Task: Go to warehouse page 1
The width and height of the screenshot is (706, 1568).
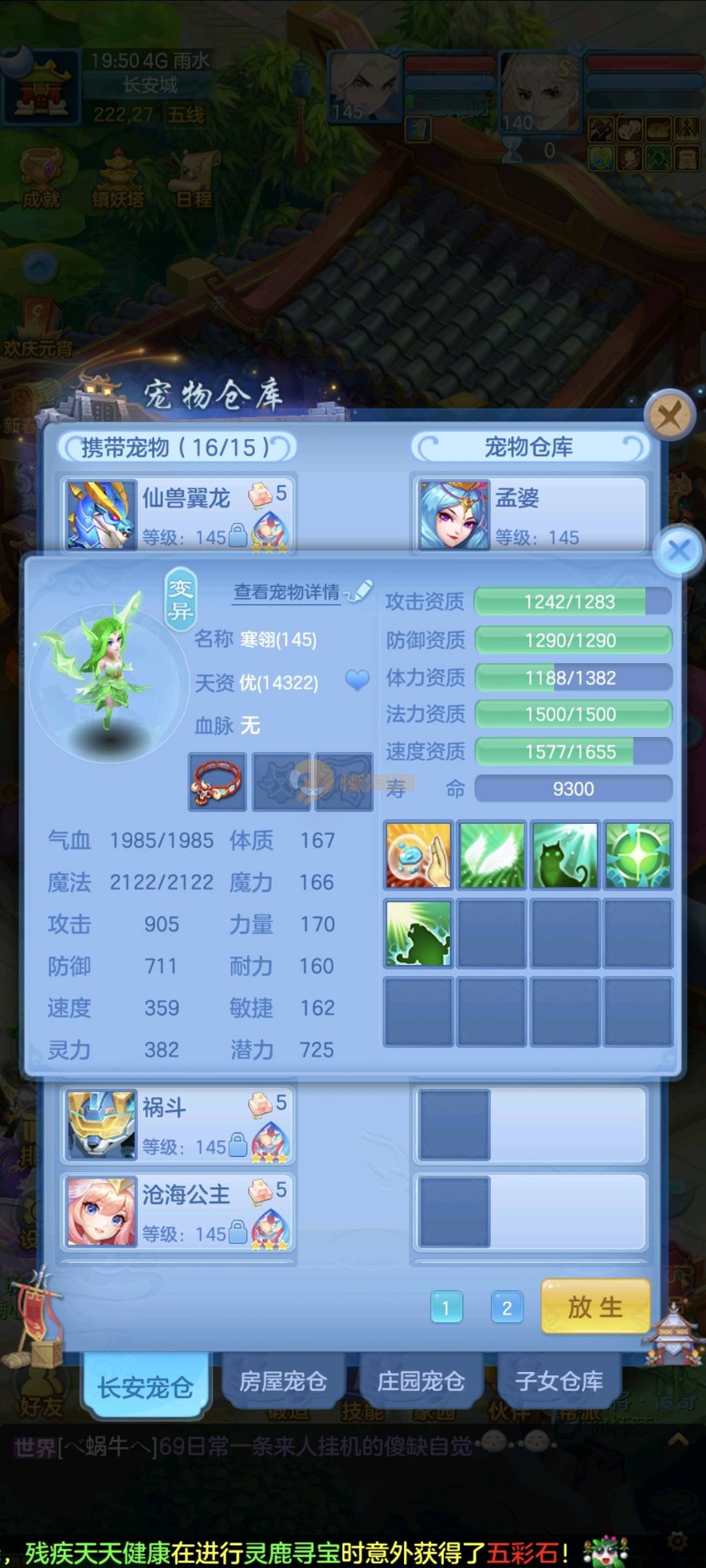Action: 446,1307
